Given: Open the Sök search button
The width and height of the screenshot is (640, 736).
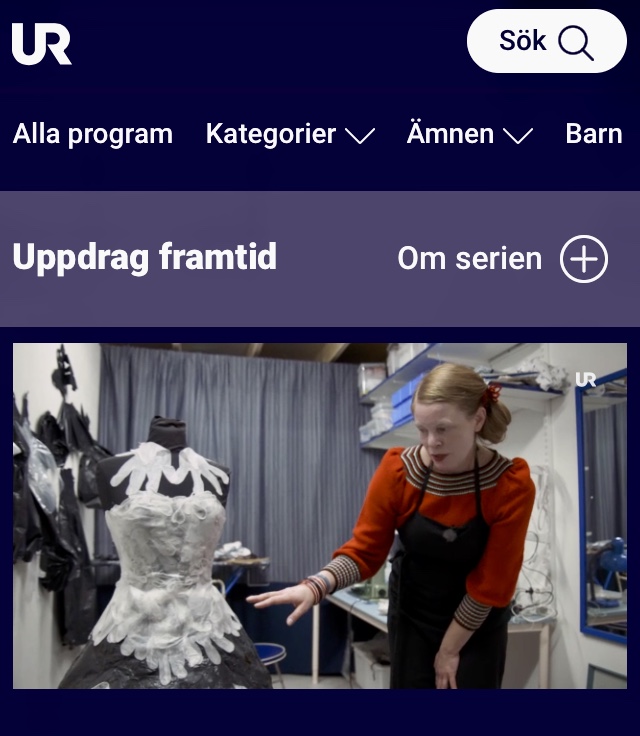Looking at the screenshot, I should [x=546, y=42].
